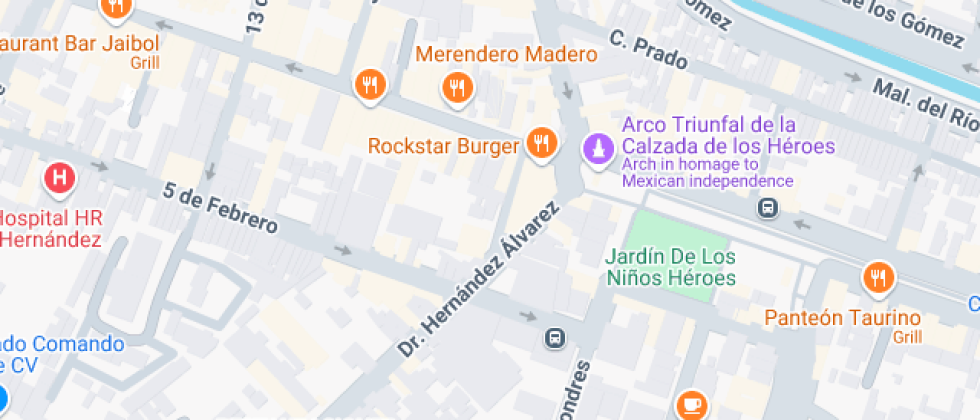Select the Merendero Madero place marker
The height and width of the screenshot is (420, 980).
click(457, 88)
